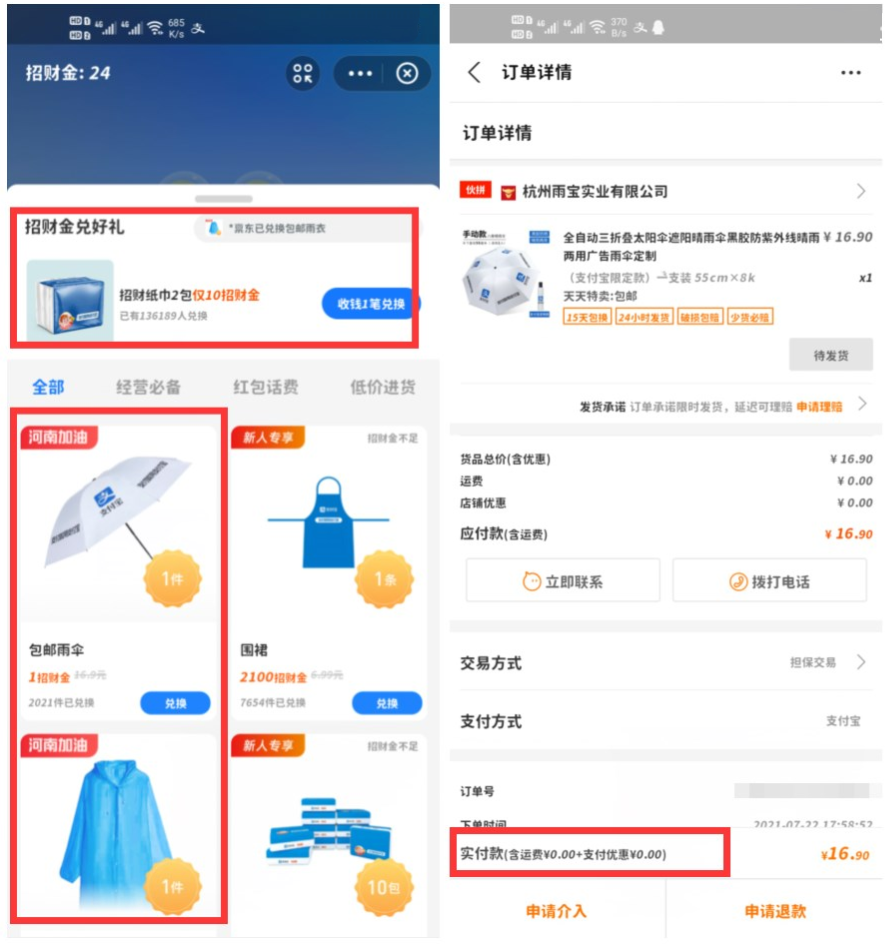Screen dimensions: 887x944
Task: Close the mini program
Action: pyautogui.click(x=406, y=73)
